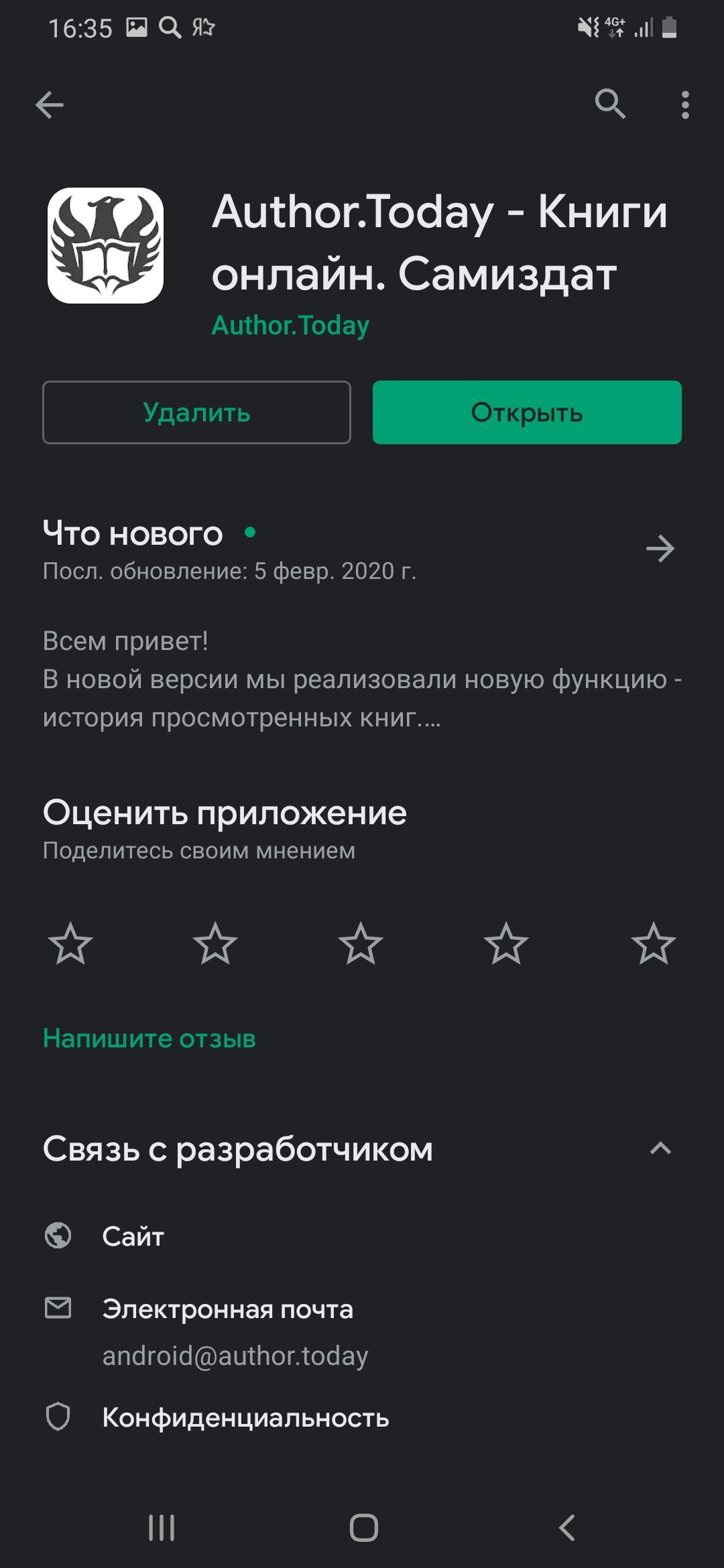
Task: Rate the app five stars
Action: pyautogui.click(x=653, y=943)
